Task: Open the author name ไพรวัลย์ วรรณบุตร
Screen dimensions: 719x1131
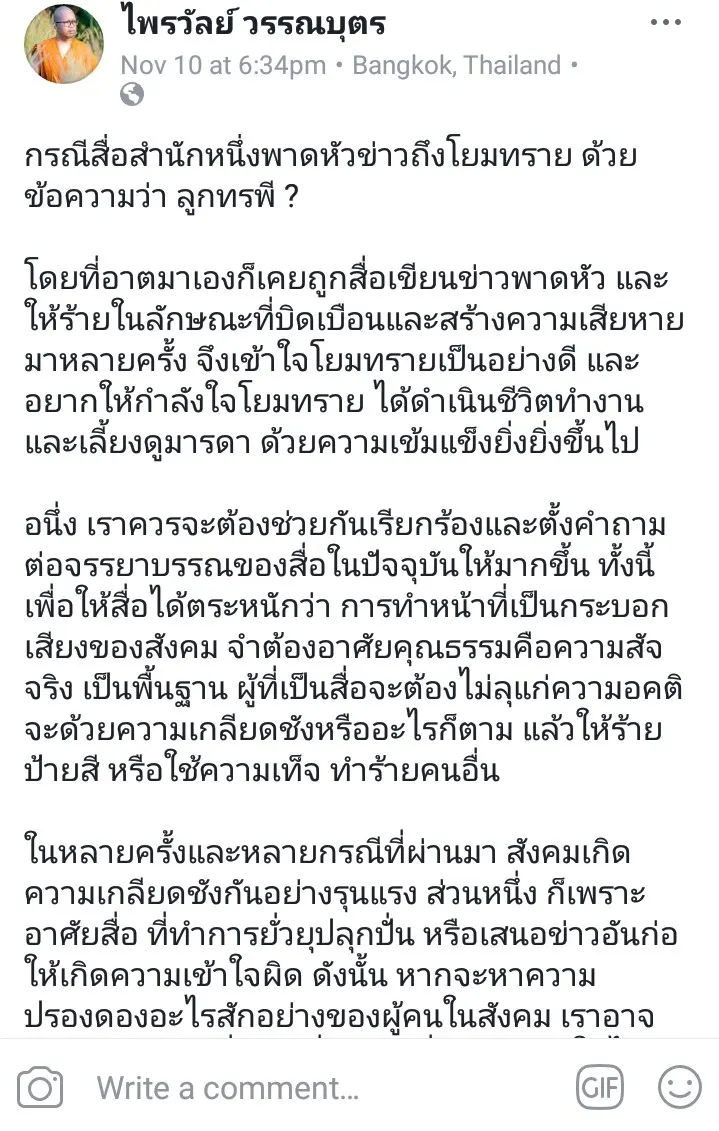Action: [x=254, y=24]
